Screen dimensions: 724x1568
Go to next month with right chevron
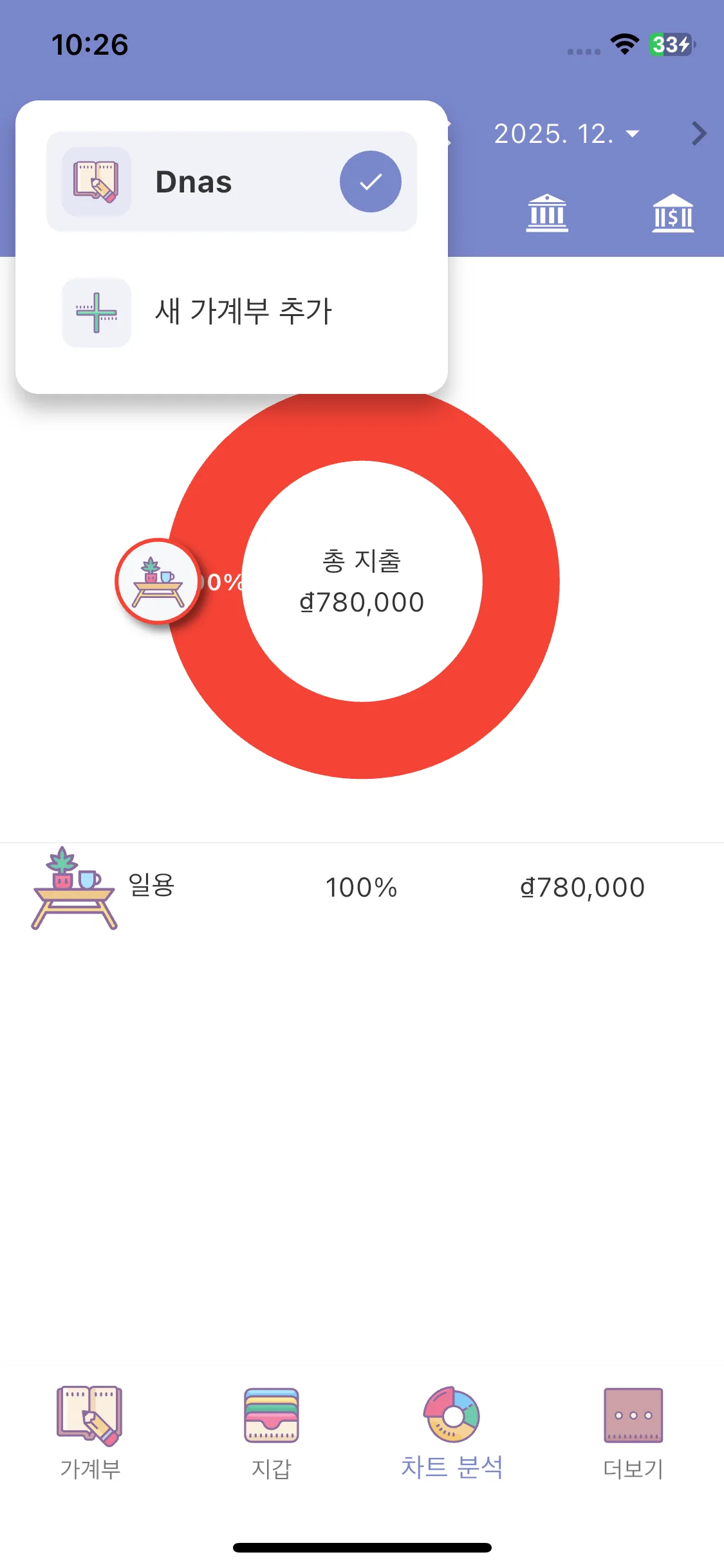point(698,133)
